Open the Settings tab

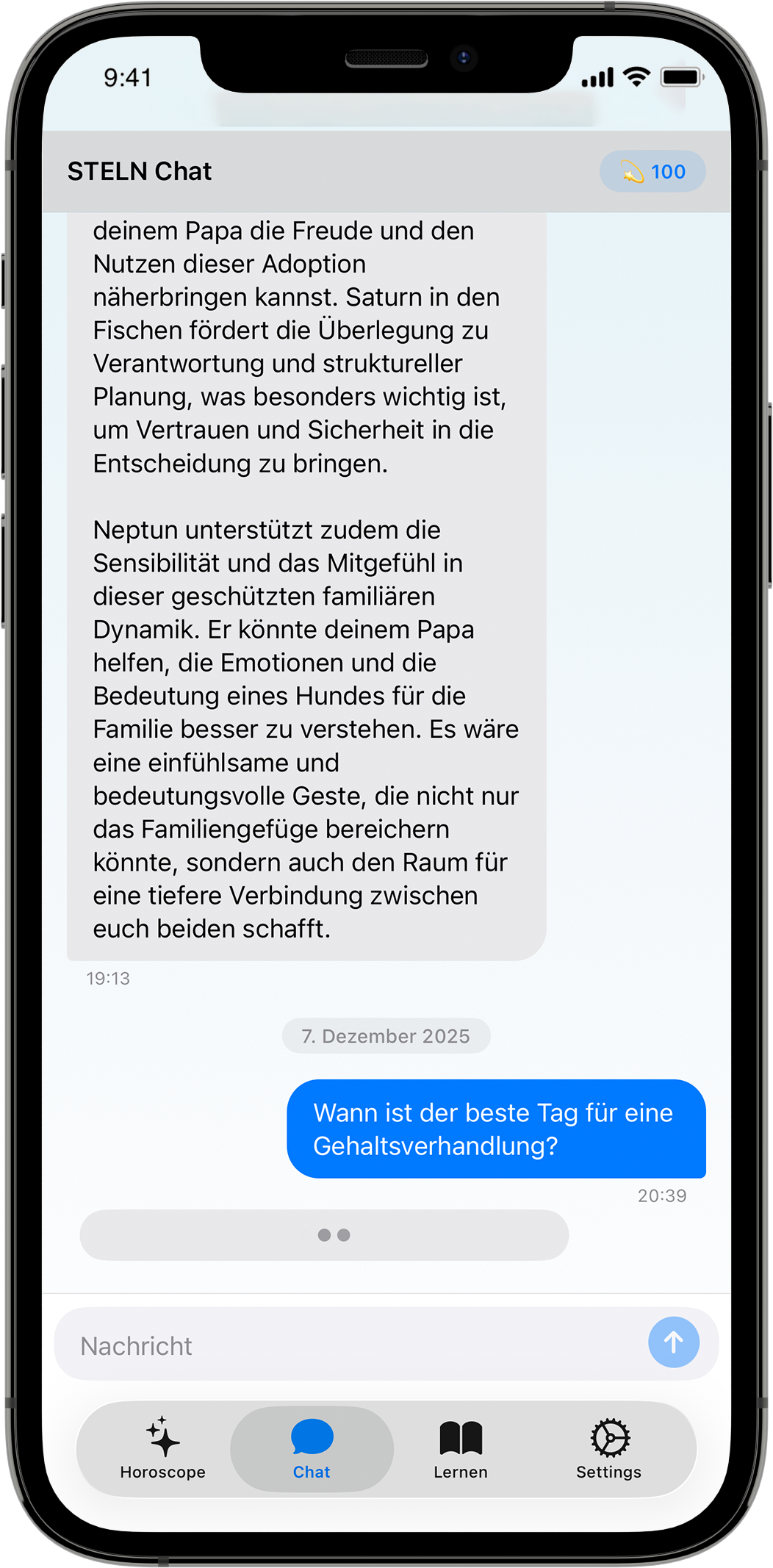(x=608, y=1449)
